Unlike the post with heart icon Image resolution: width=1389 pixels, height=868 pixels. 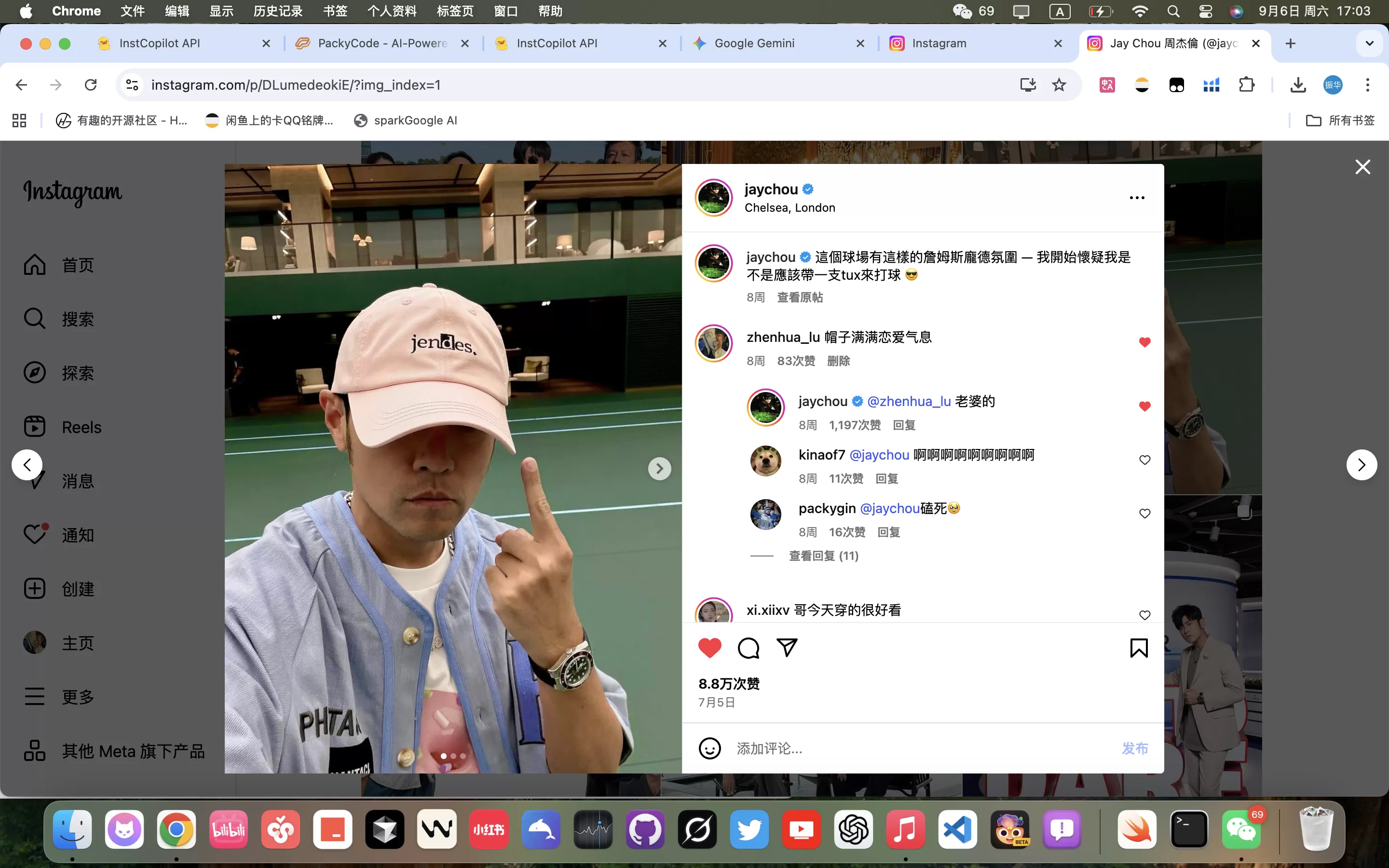[709, 648]
